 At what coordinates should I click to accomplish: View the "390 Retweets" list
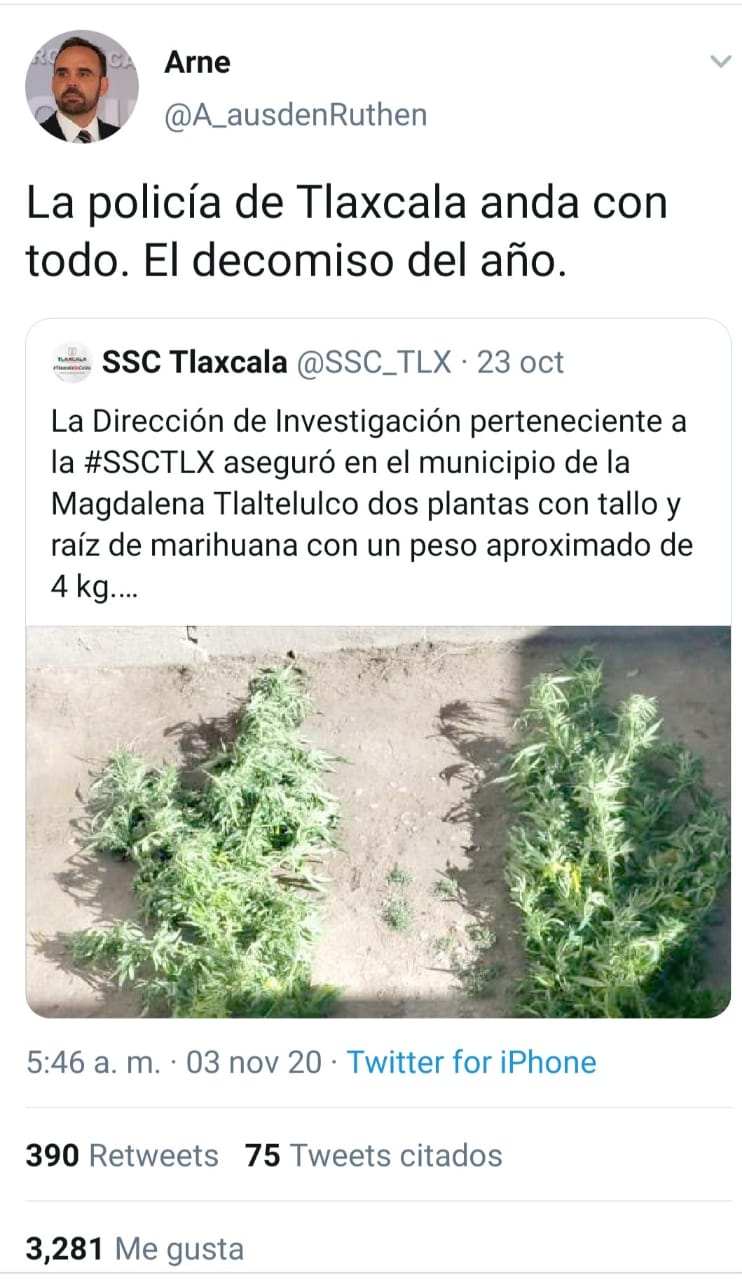pos(122,1155)
